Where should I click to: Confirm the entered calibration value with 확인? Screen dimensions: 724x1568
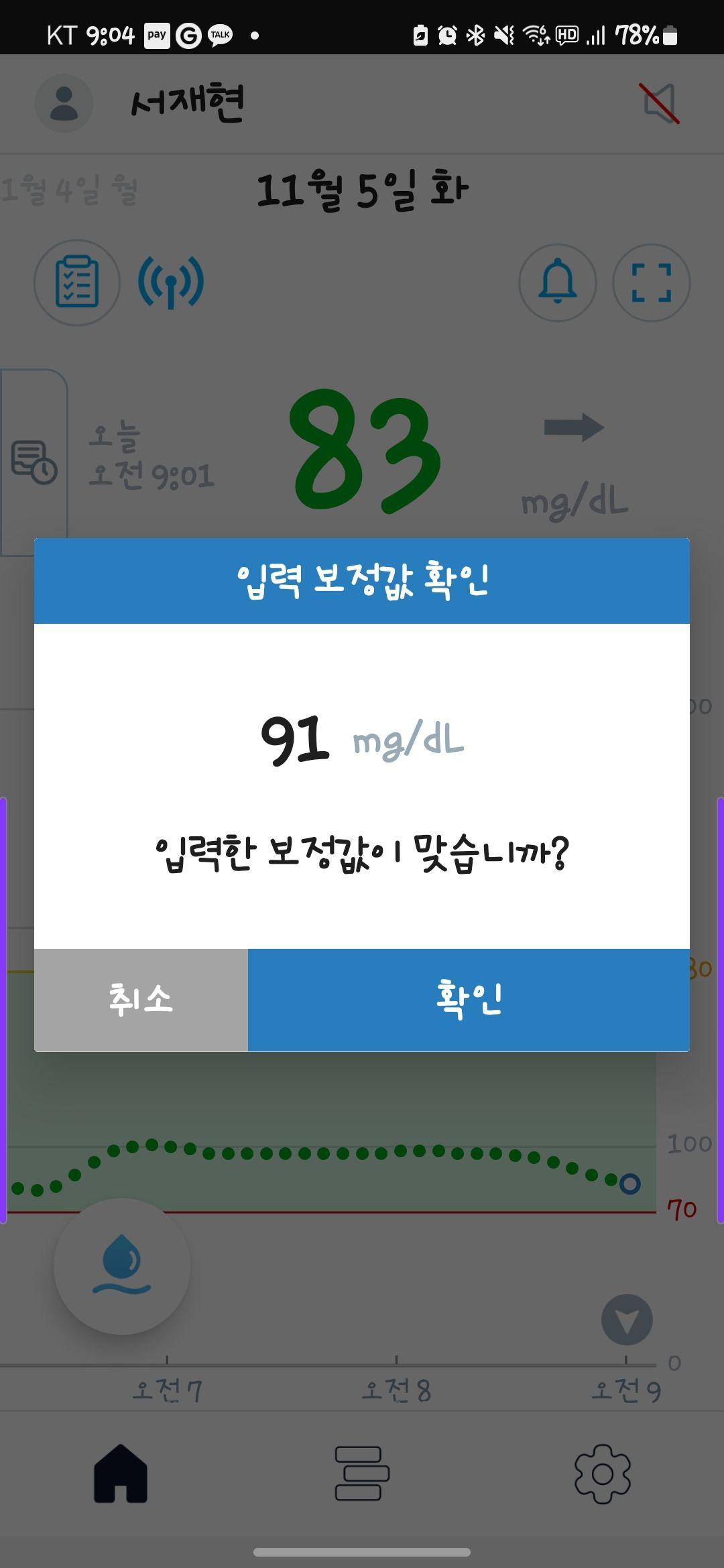(x=468, y=999)
